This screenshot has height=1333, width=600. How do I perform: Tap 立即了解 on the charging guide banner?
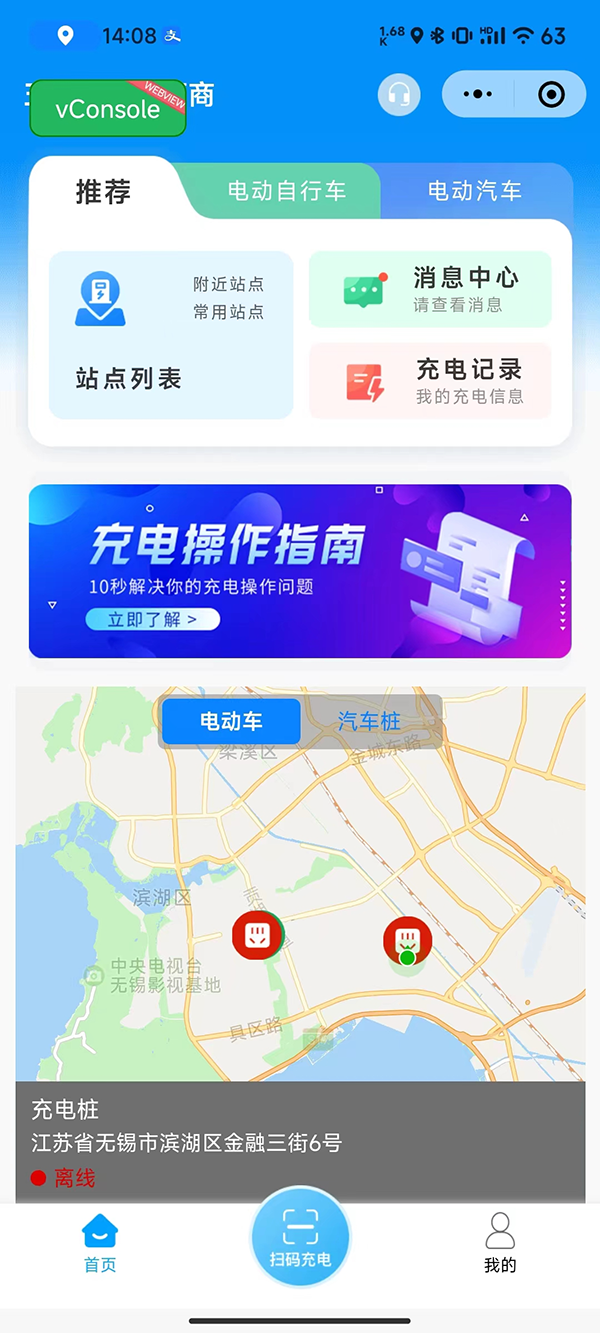tap(152, 620)
